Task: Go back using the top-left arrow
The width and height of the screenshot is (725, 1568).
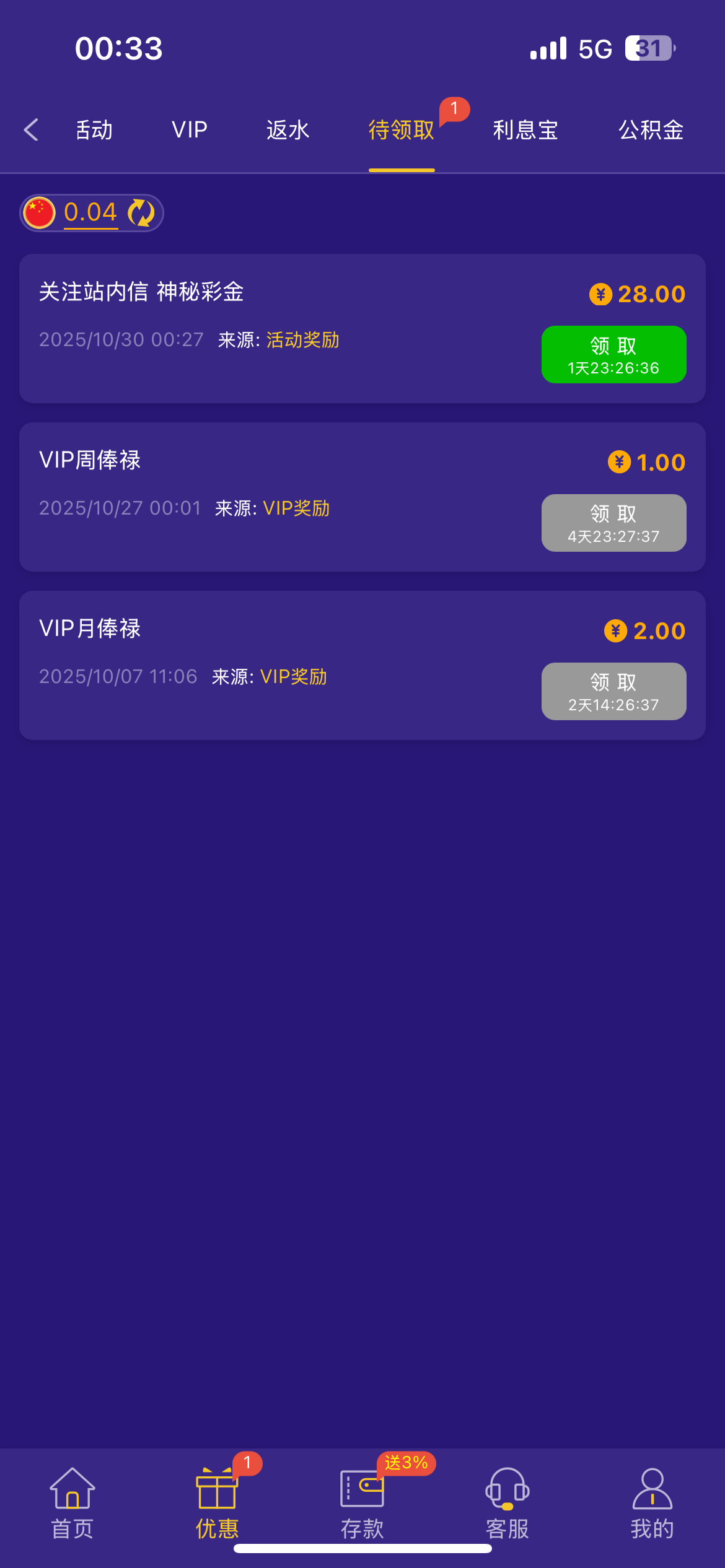Action: tap(31, 130)
